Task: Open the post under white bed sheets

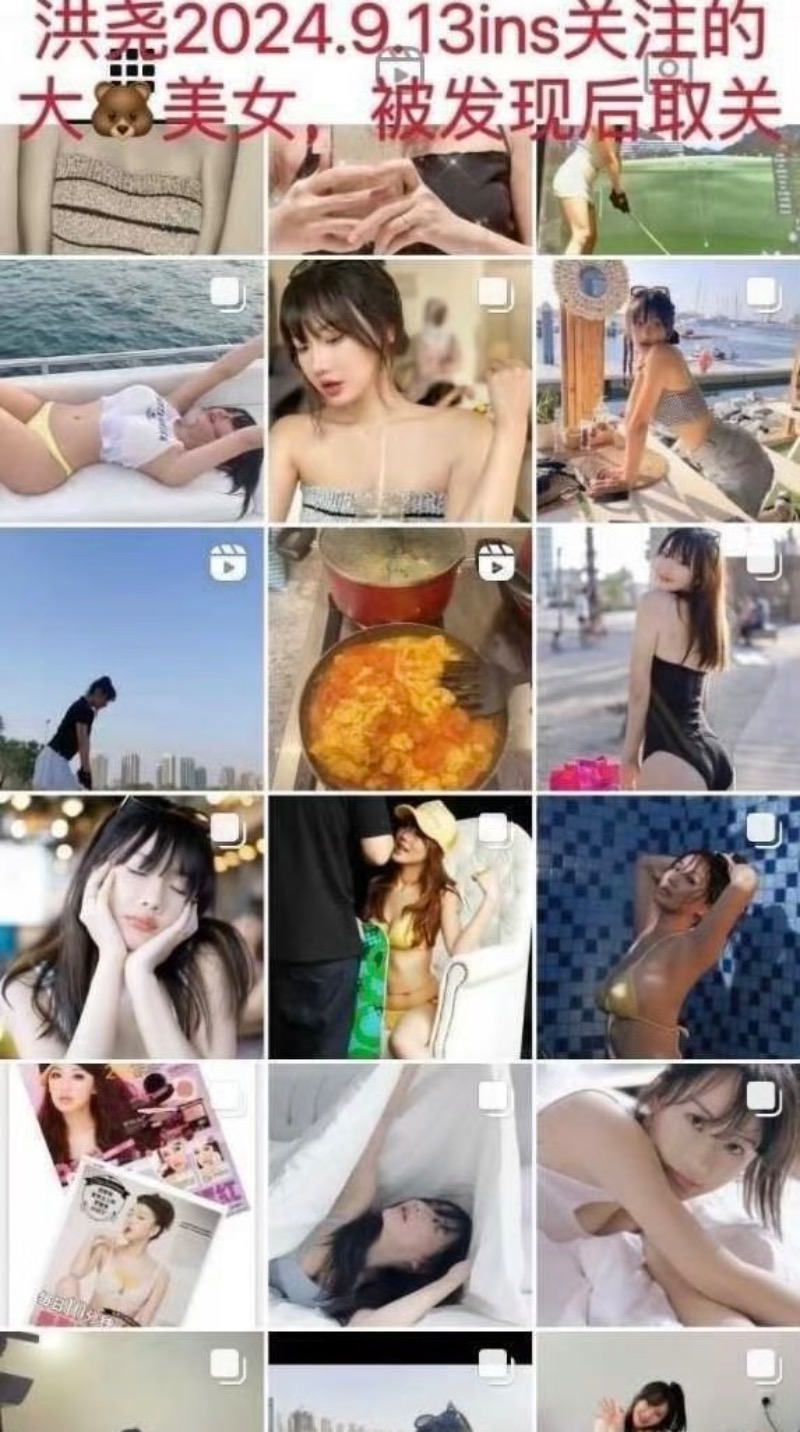Action: point(400,1195)
